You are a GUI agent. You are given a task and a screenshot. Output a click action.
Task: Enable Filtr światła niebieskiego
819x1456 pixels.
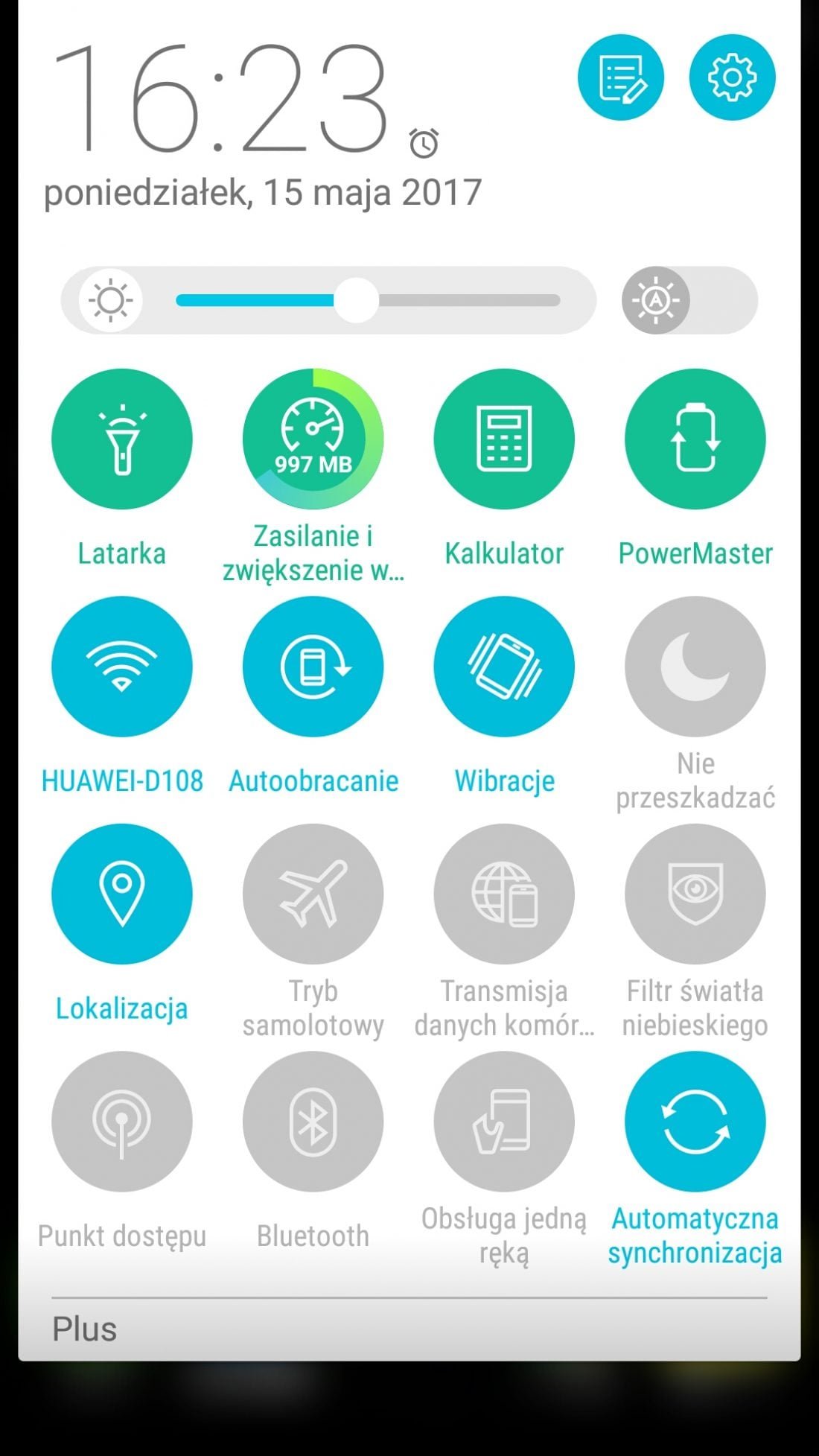pyautogui.click(x=695, y=894)
